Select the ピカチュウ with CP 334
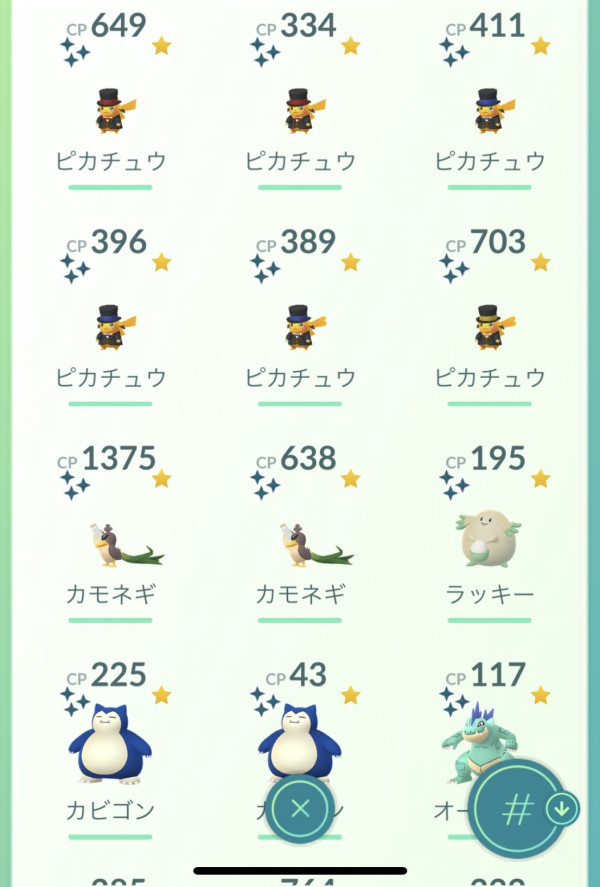 [x=300, y=110]
